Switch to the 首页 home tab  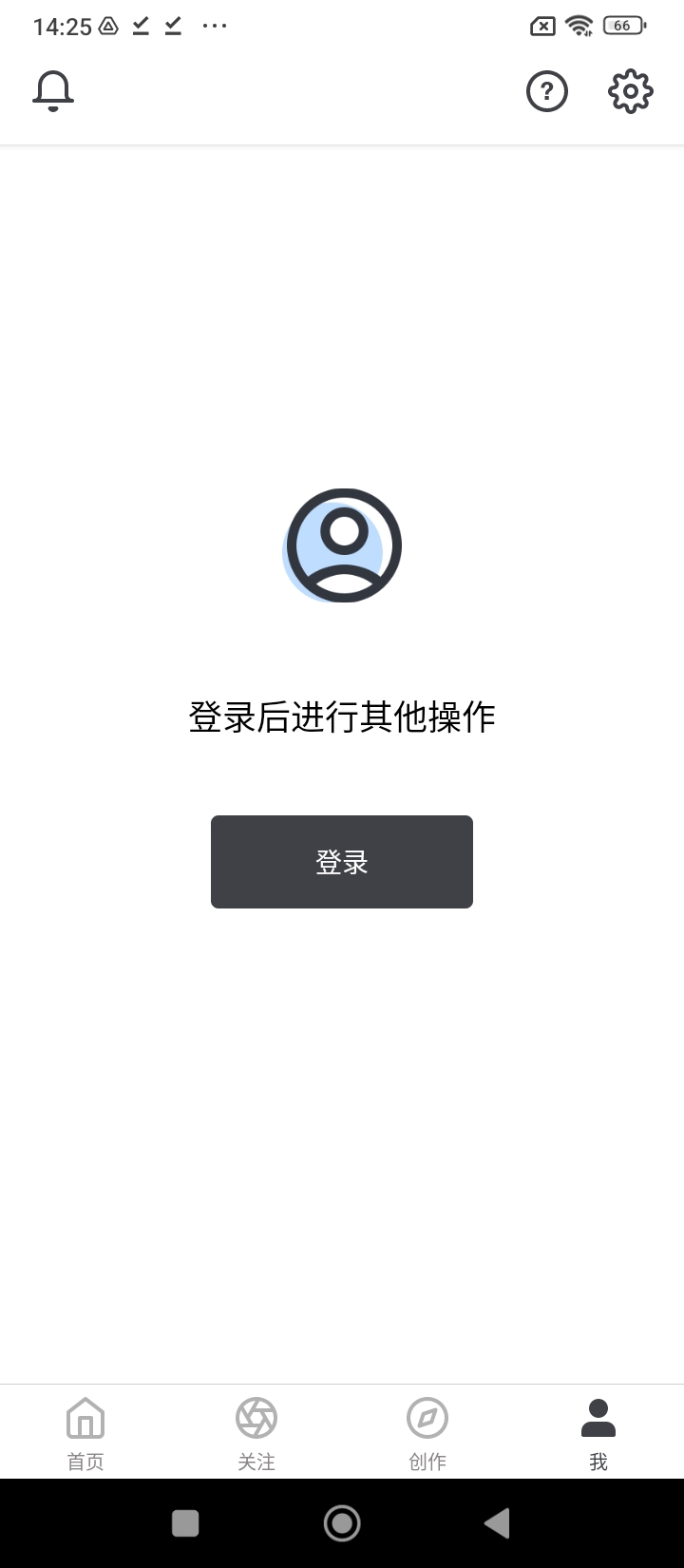[x=85, y=1433]
